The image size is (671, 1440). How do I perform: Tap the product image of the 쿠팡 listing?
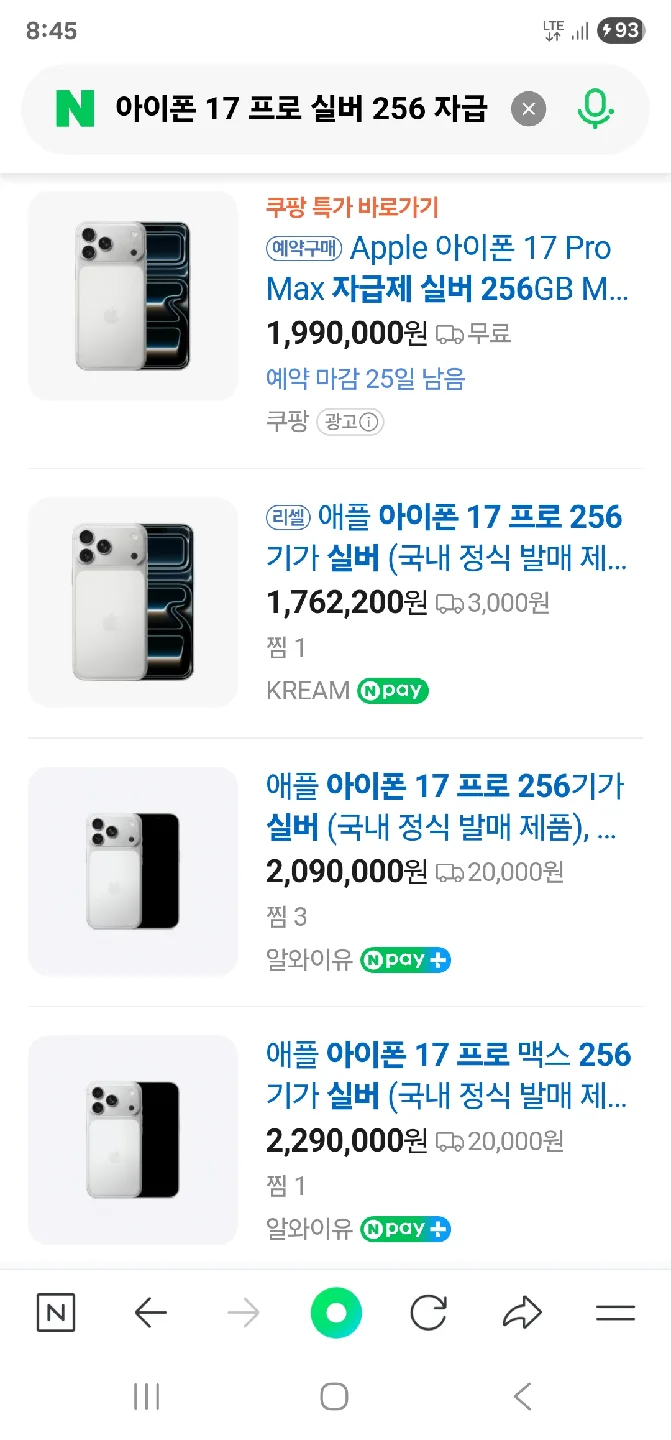[133, 296]
